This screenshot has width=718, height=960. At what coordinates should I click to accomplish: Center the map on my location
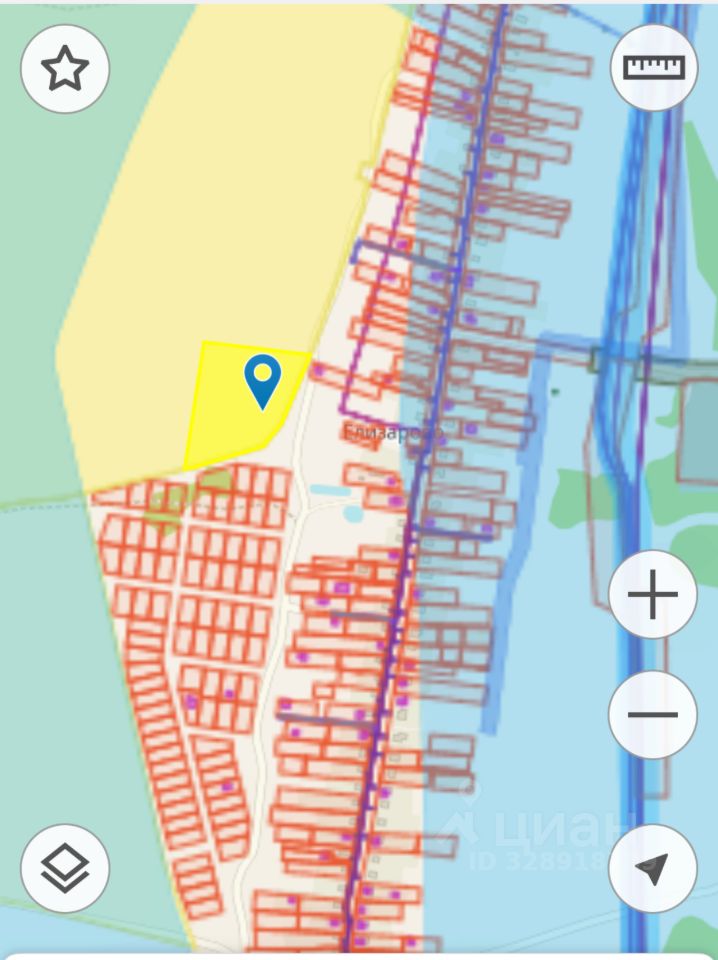coord(653,868)
